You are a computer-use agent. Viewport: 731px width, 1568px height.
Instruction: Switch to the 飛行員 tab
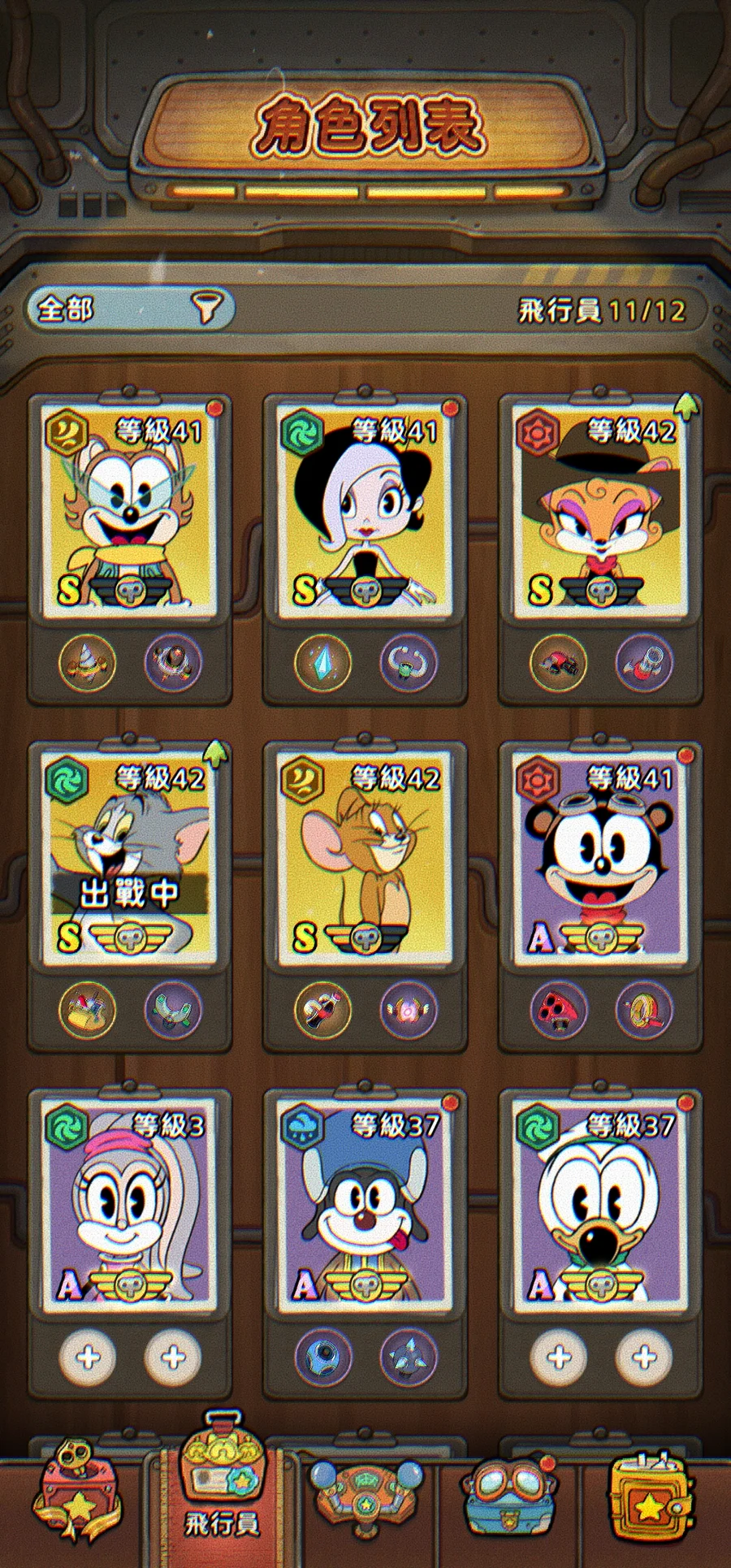coord(221,1495)
